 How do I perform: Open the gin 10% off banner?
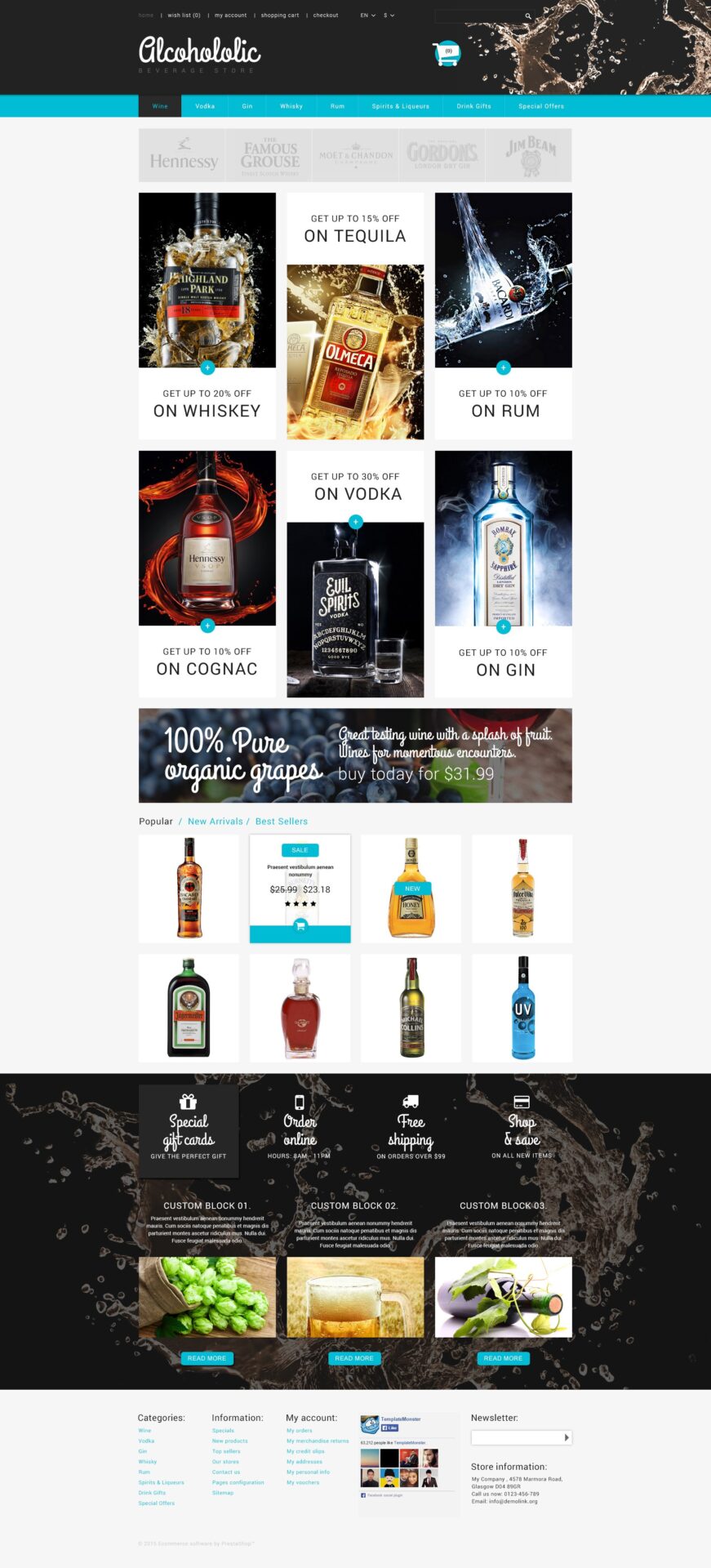click(503, 574)
